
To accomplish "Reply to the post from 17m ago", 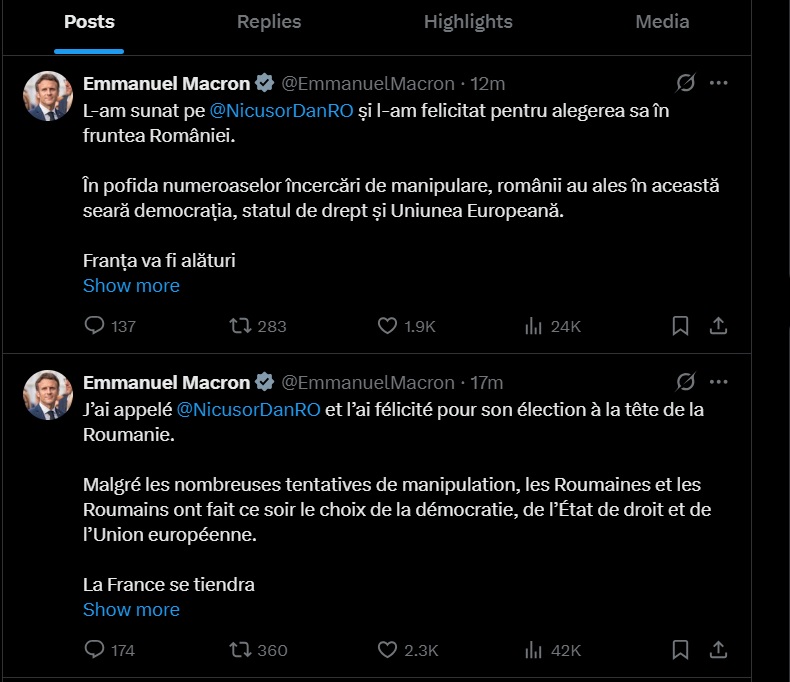I will click(x=95, y=650).
